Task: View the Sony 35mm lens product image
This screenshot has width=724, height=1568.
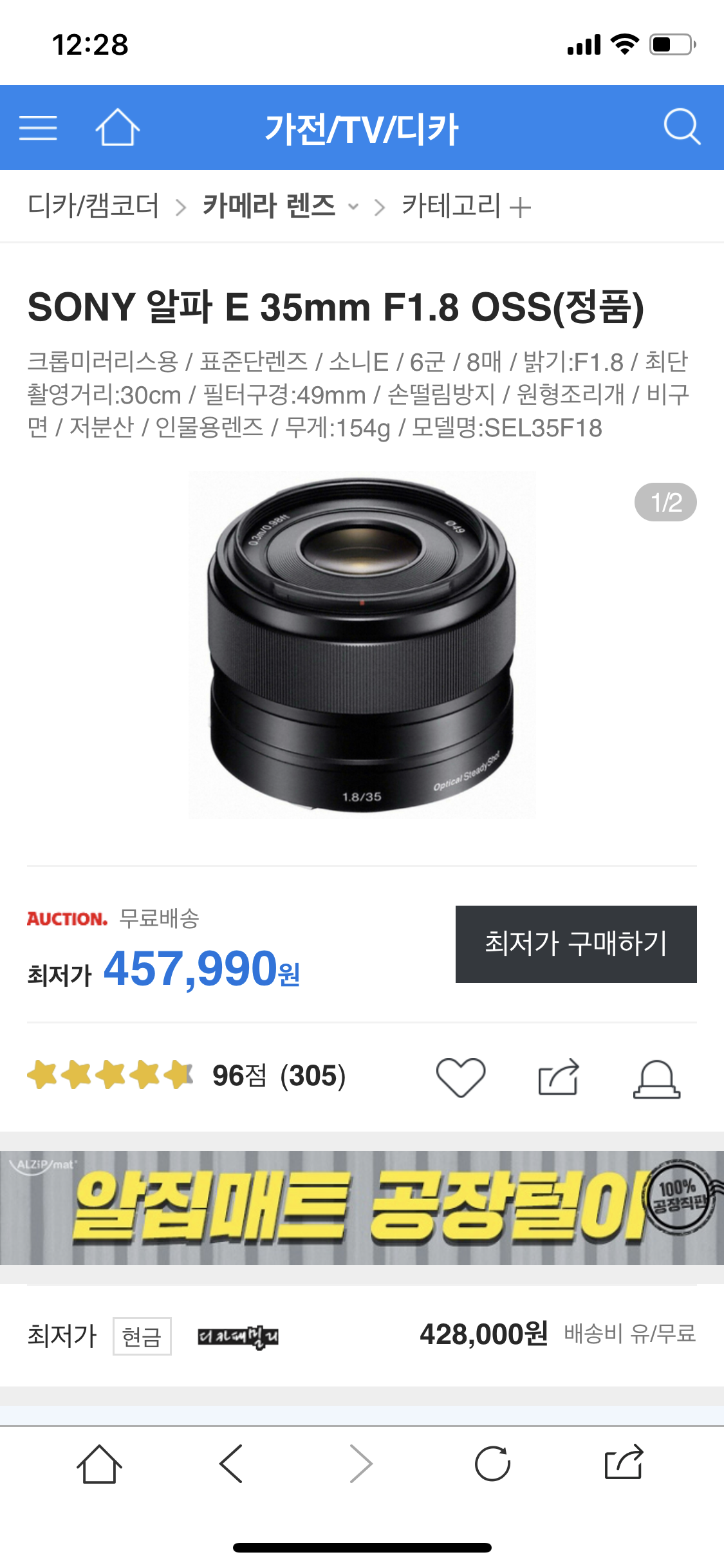Action: [x=362, y=645]
